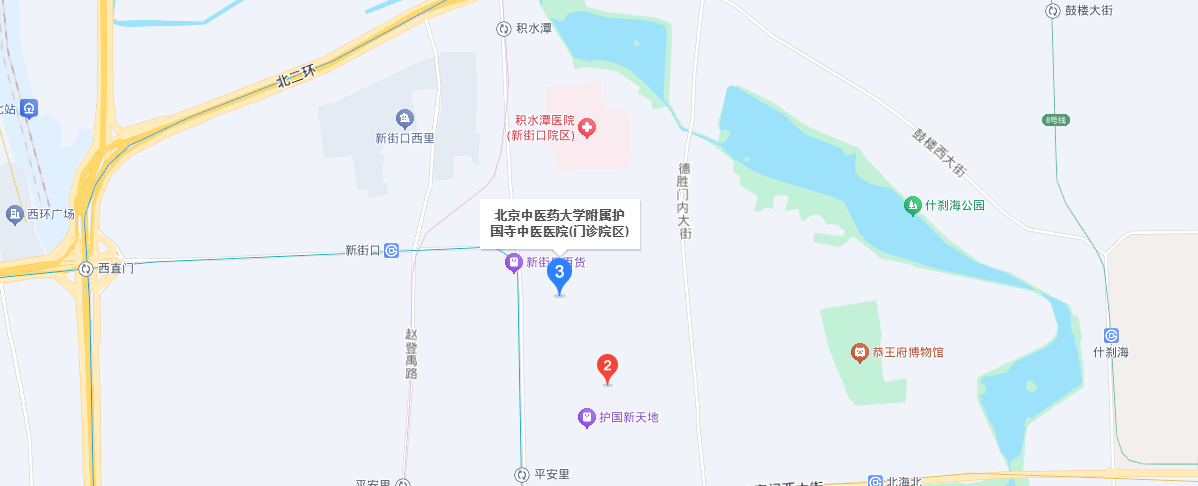Open the 北京中医药大学附属护国寺中医医院 info label
The image size is (1198, 486).
tap(559, 223)
